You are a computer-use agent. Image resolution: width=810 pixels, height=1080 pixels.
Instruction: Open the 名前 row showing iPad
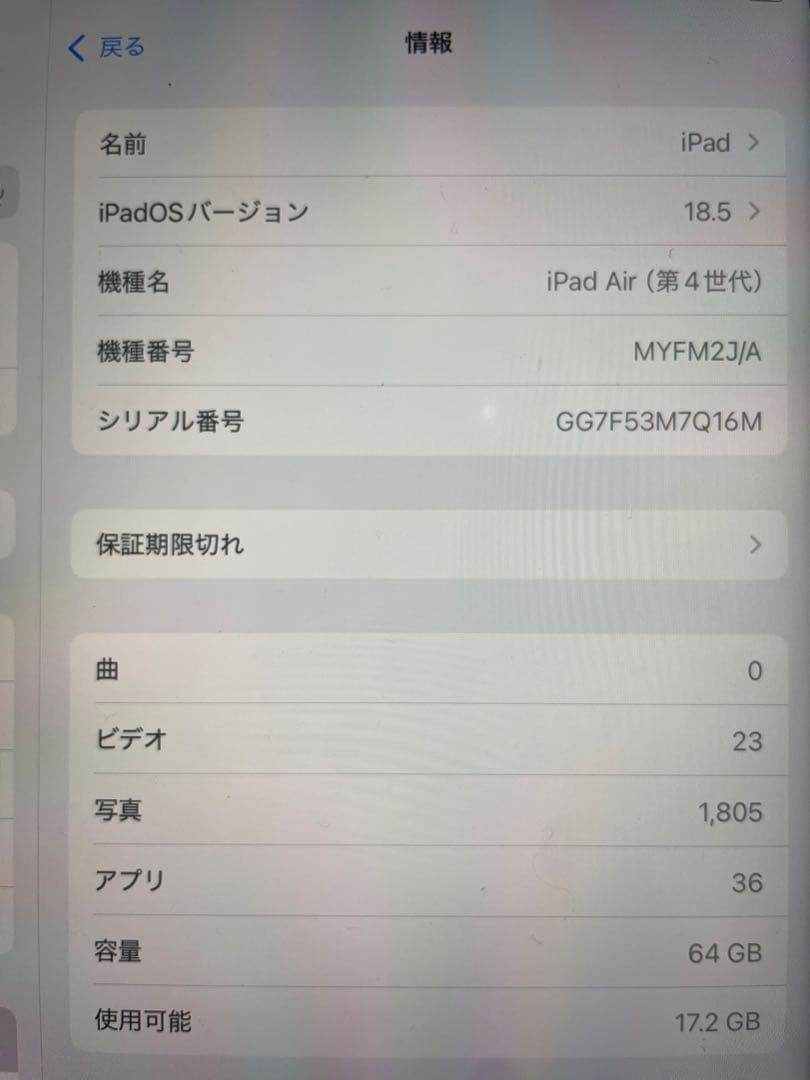(429, 143)
